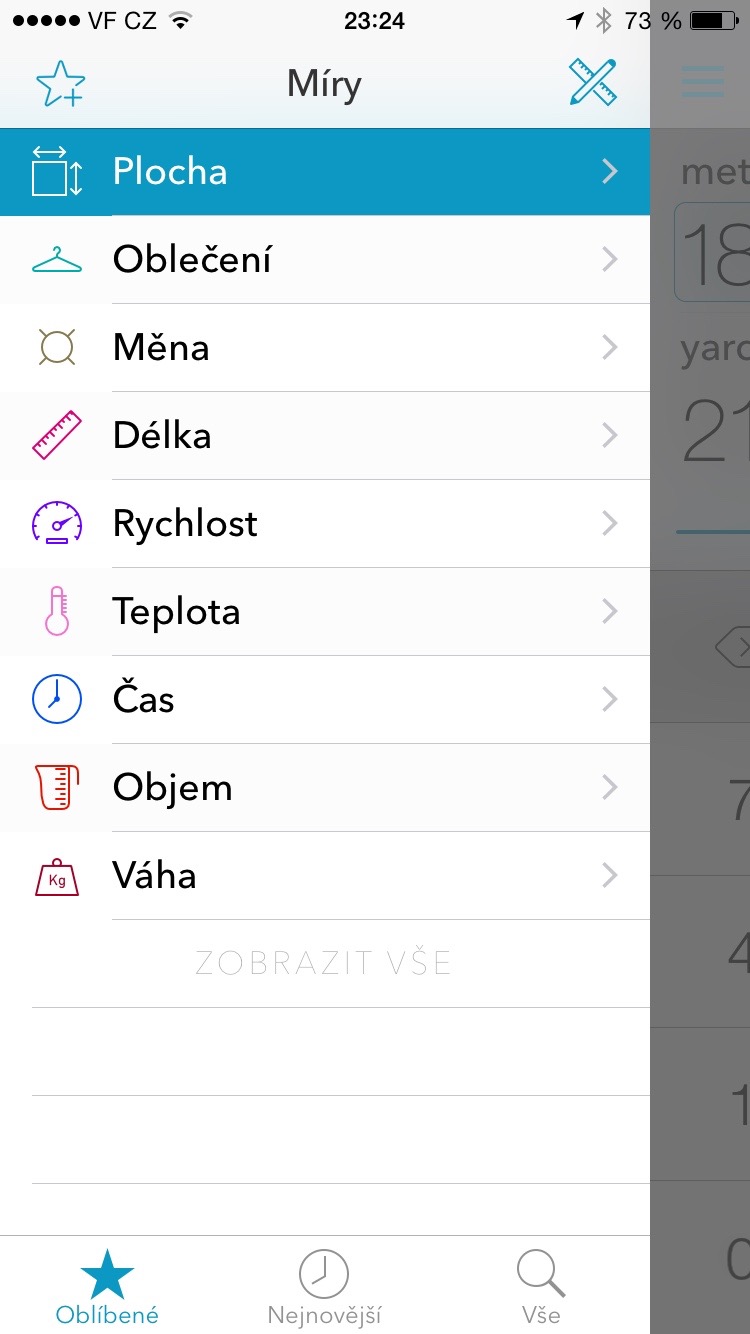
Task: Choose the Měna category
Action: pyautogui.click(x=325, y=348)
